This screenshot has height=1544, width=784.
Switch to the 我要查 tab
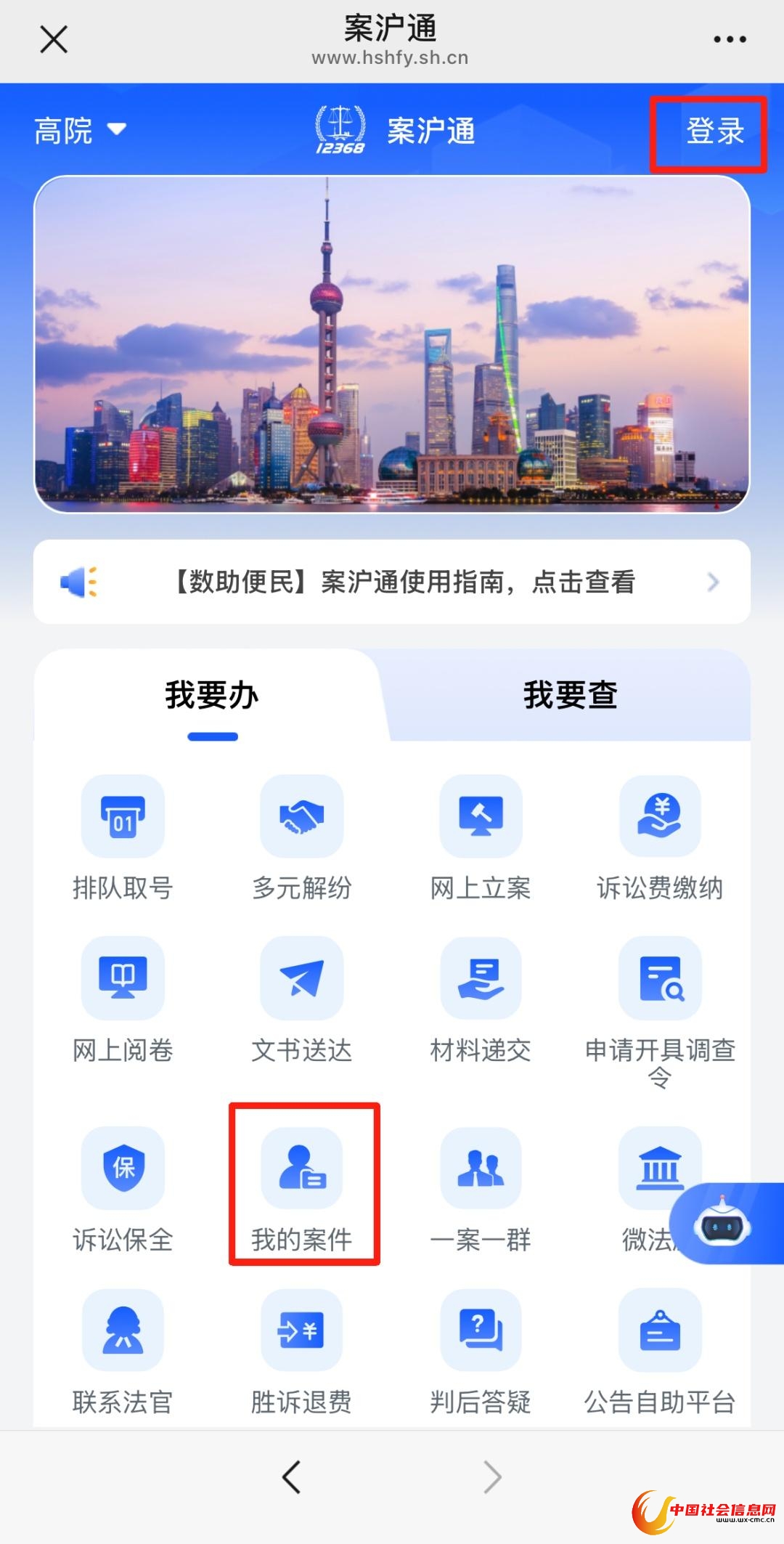[x=570, y=695]
